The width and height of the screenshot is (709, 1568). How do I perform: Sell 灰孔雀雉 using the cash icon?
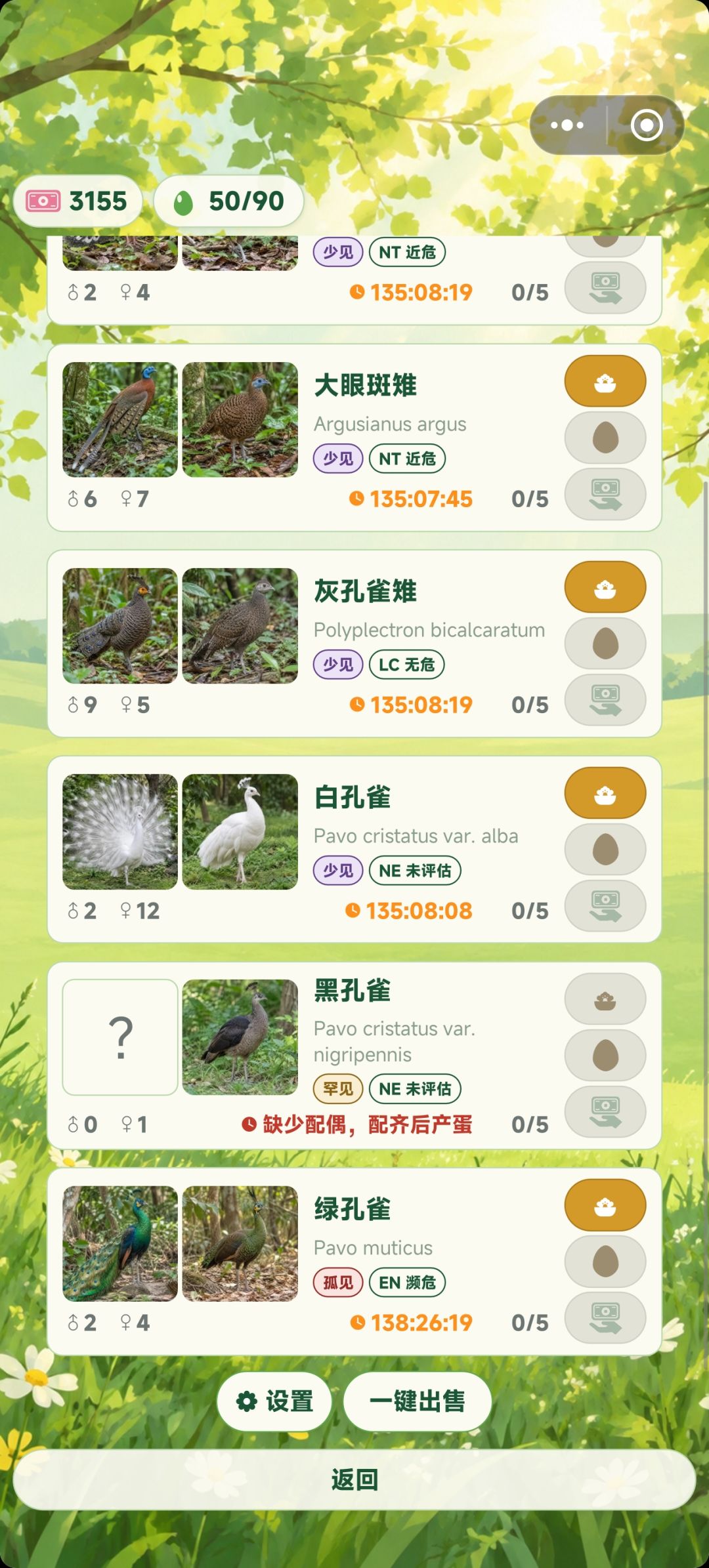[605, 700]
